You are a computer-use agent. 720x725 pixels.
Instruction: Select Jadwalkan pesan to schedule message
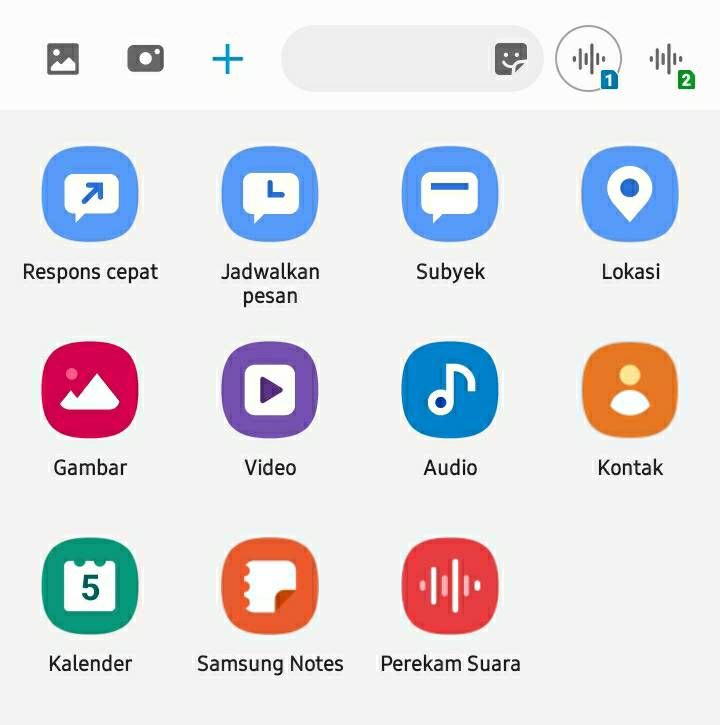pyautogui.click(x=270, y=195)
